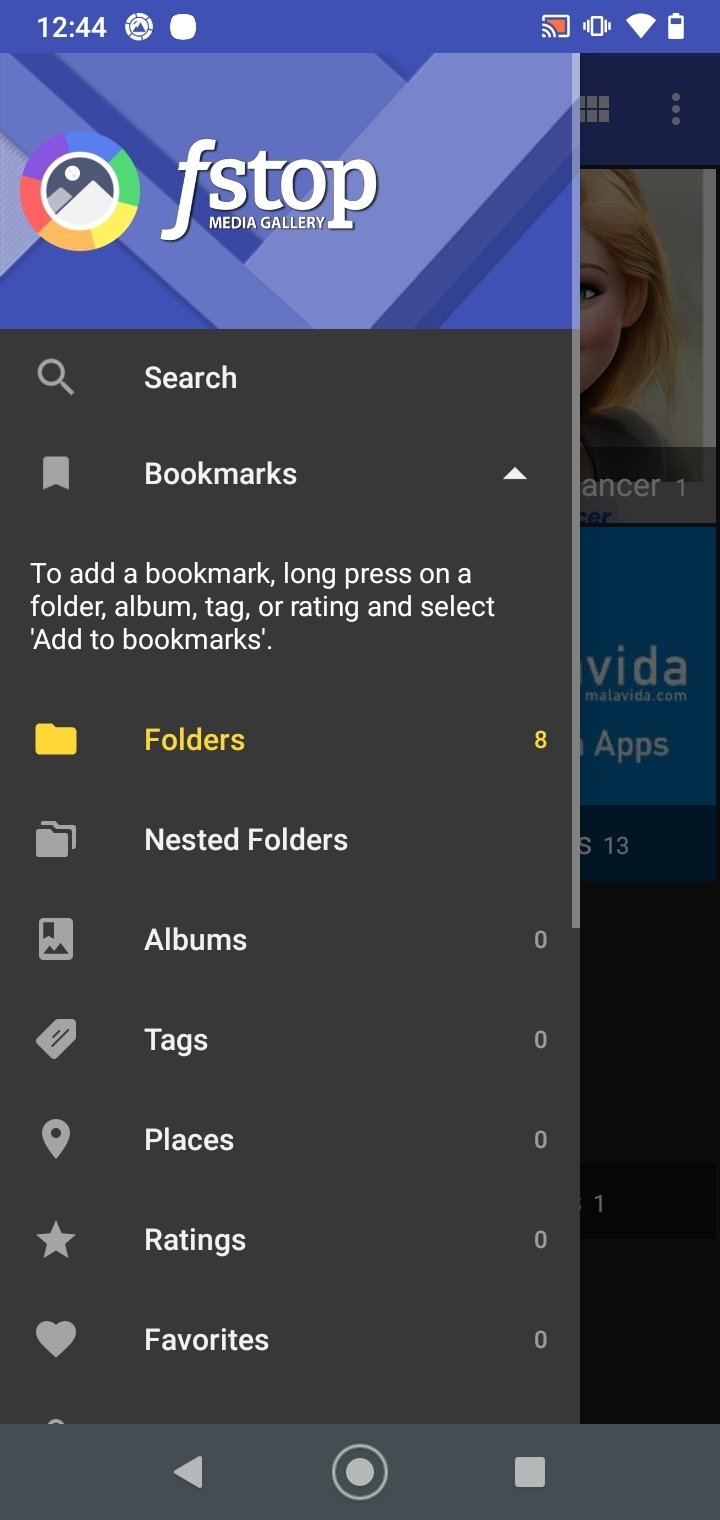
Task: Tap the grid view icon
Action: (596, 109)
